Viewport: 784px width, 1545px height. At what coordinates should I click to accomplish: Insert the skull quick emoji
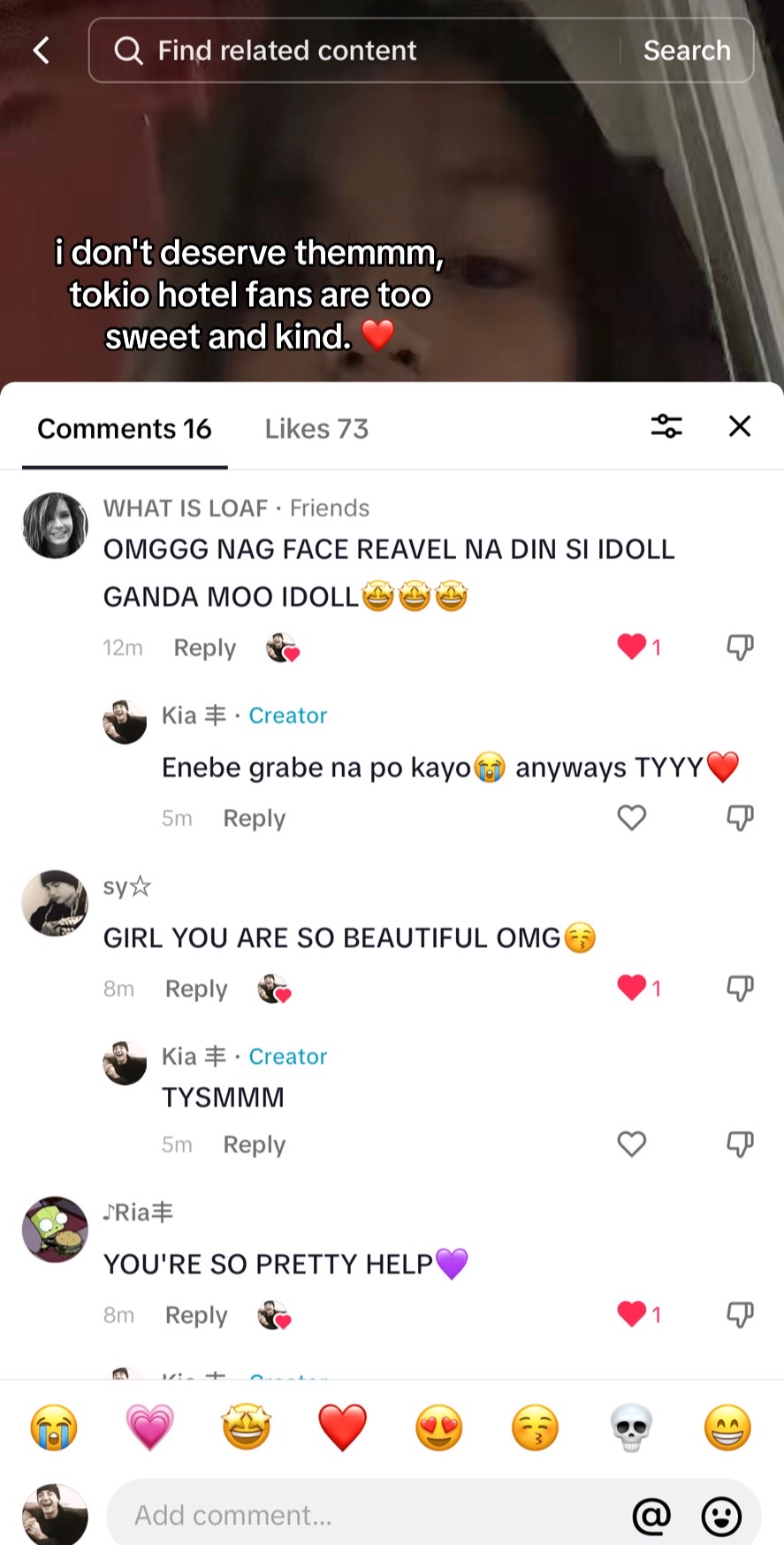click(x=631, y=1428)
